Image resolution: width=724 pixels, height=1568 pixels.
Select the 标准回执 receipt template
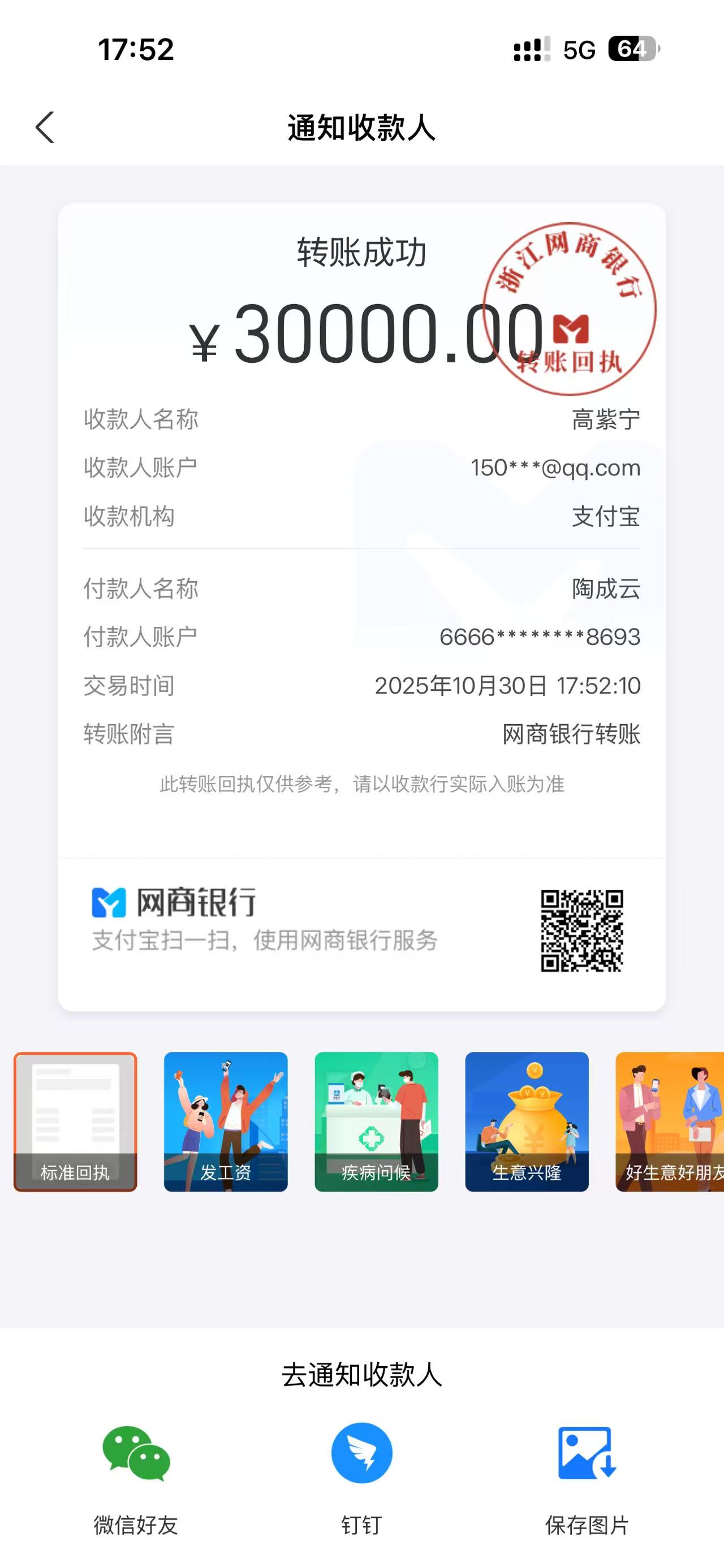coord(75,1121)
